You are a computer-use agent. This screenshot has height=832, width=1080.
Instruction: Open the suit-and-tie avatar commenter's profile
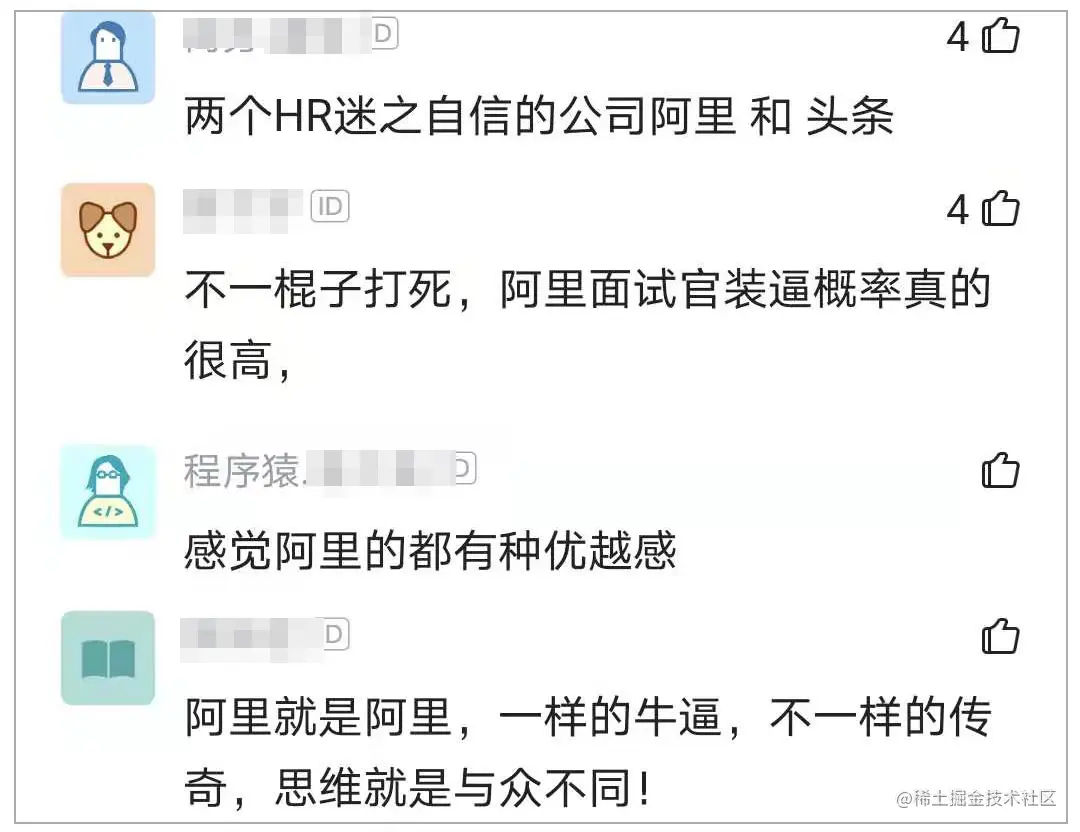coord(108,58)
